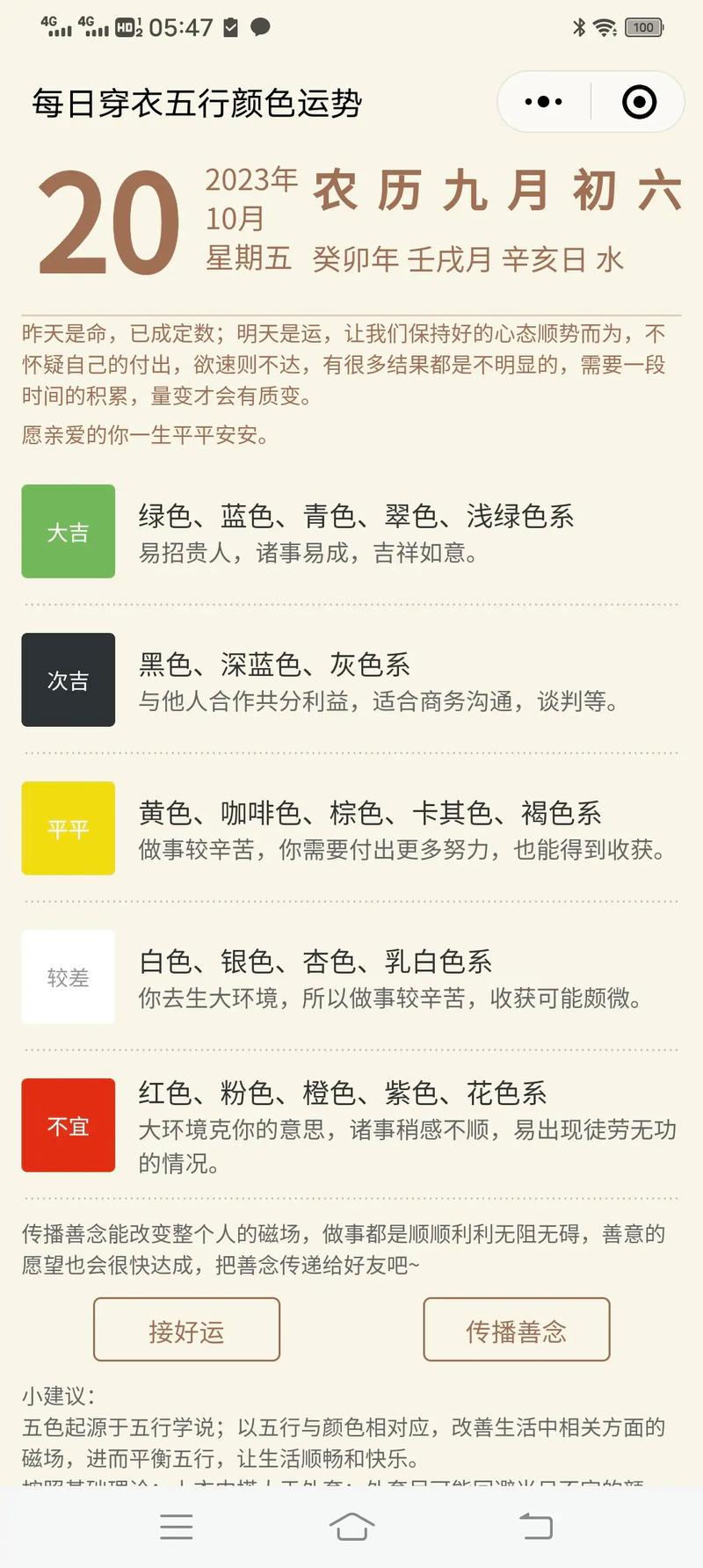The height and width of the screenshot is (1568, 703).
Task: Open the mini program more options menu
Action: pyautogui.click(x=543, y=102)
